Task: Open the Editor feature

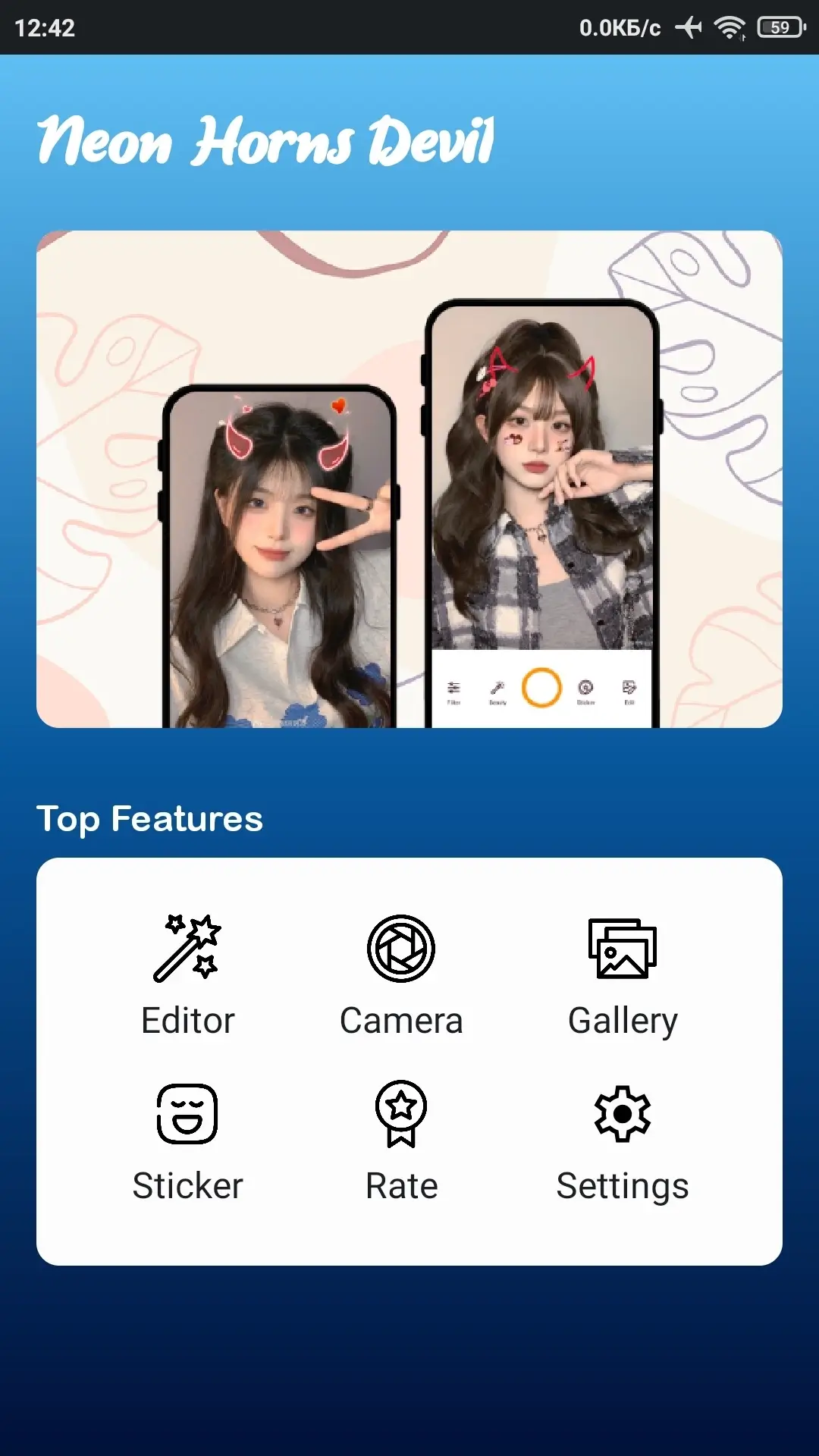Action: coord(187,977)
